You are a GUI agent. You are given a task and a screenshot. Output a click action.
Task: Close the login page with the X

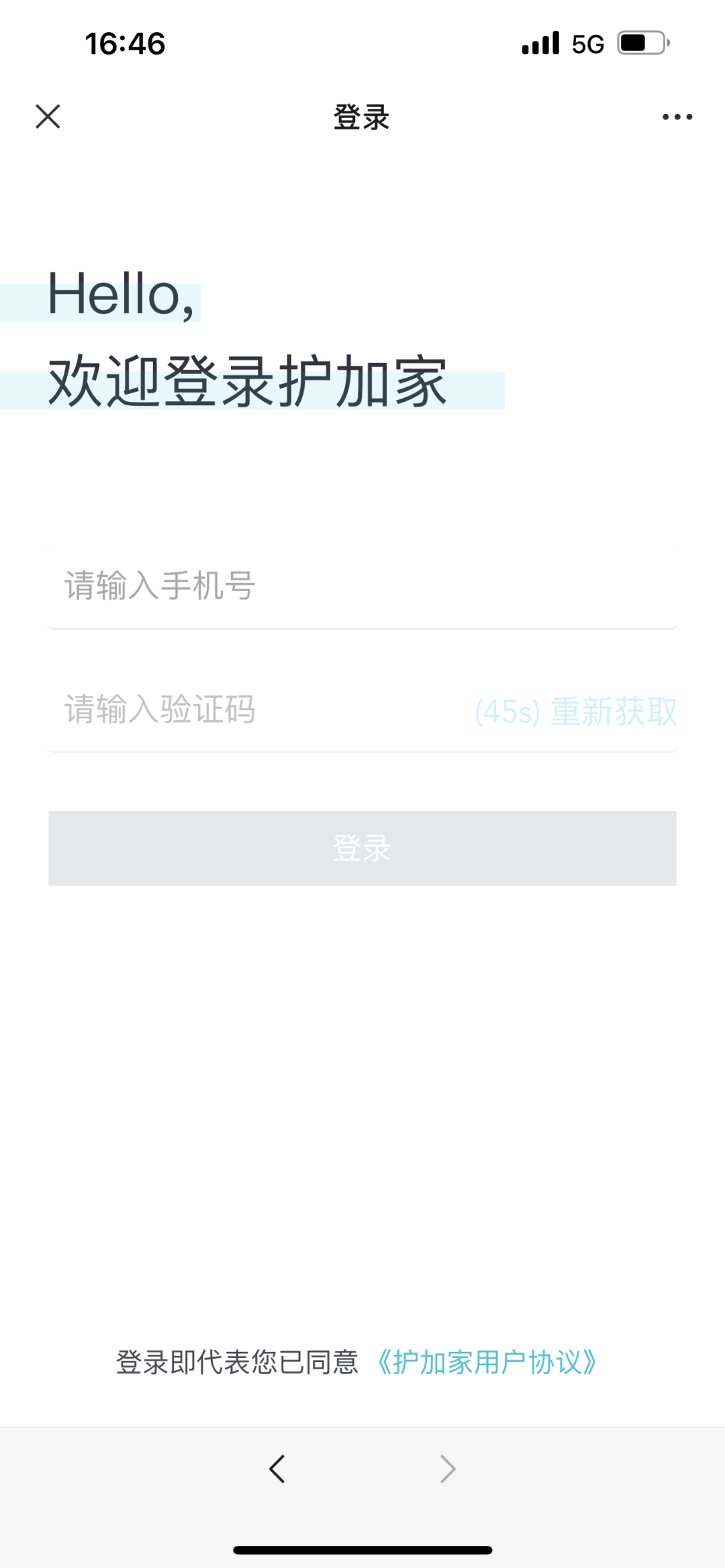pyautogui.click(x=48, y=116)
